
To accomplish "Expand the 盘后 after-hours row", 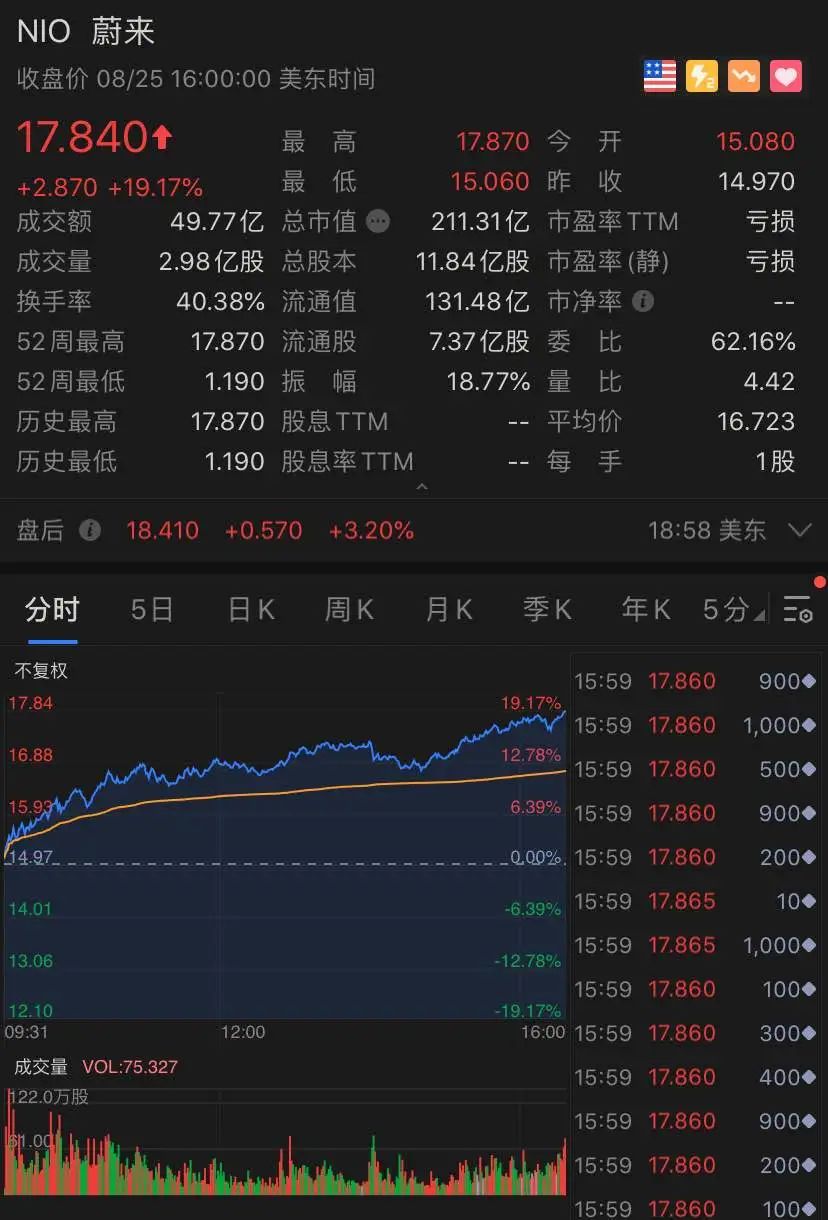I will [x=799, y=530].
